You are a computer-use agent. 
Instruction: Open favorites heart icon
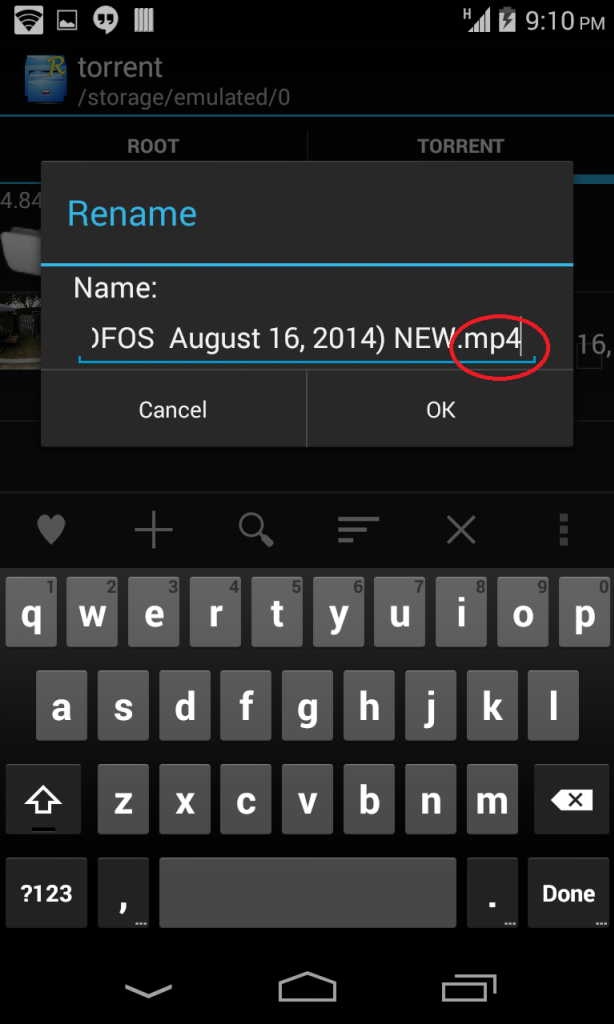coord(51,530)
